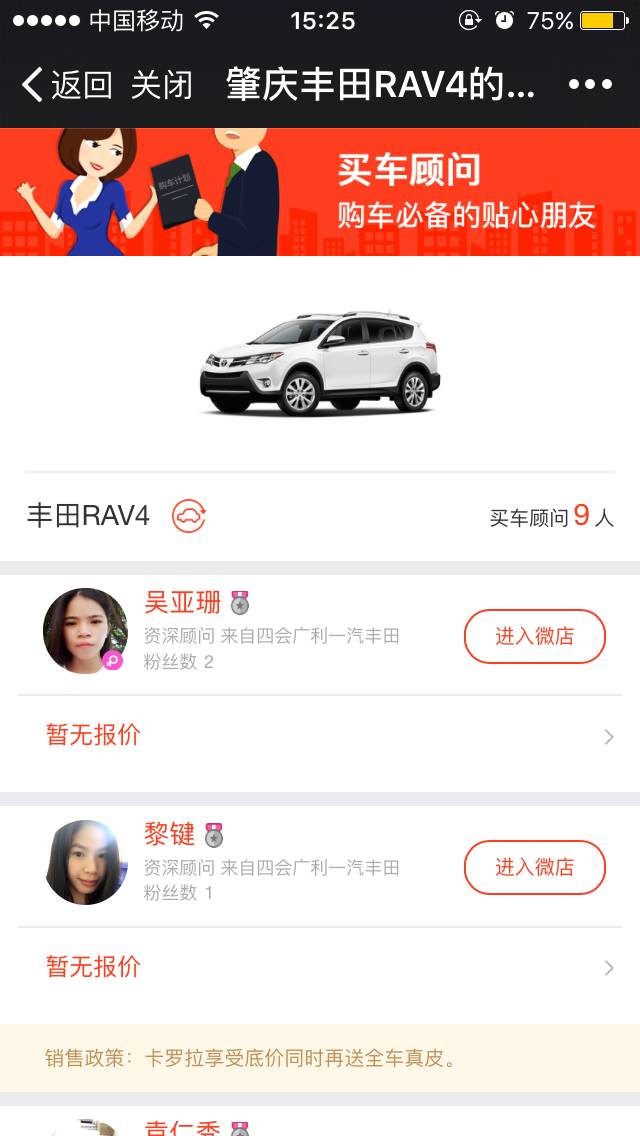Enter 黎键's micro store

coord(534,868)
